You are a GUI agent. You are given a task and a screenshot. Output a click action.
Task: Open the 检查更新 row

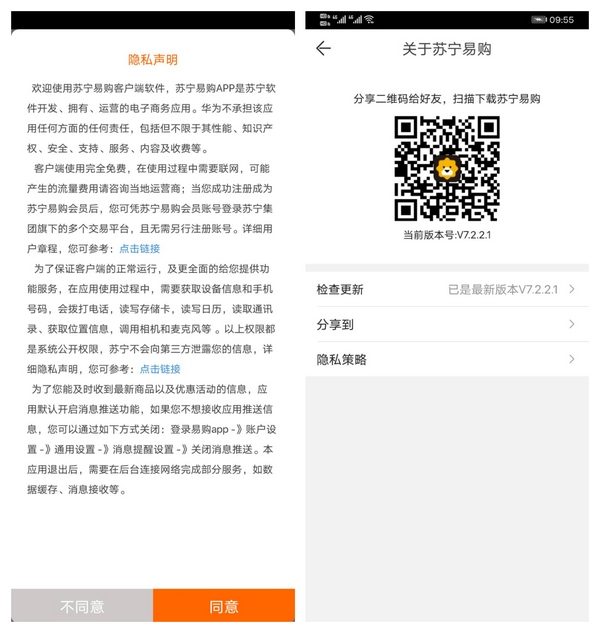click(446, 289)
